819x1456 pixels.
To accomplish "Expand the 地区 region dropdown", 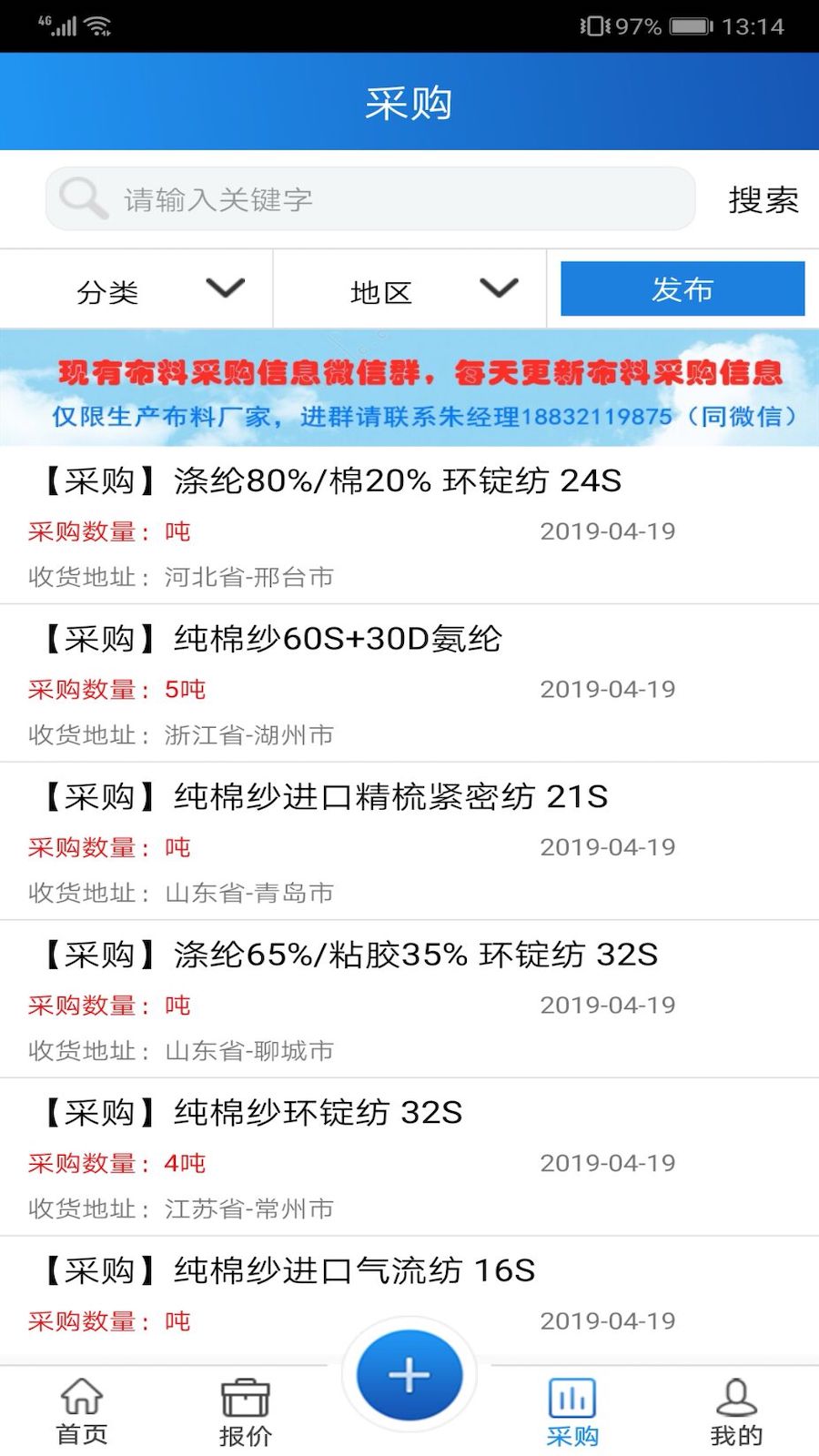I will [x=409, y=290].
